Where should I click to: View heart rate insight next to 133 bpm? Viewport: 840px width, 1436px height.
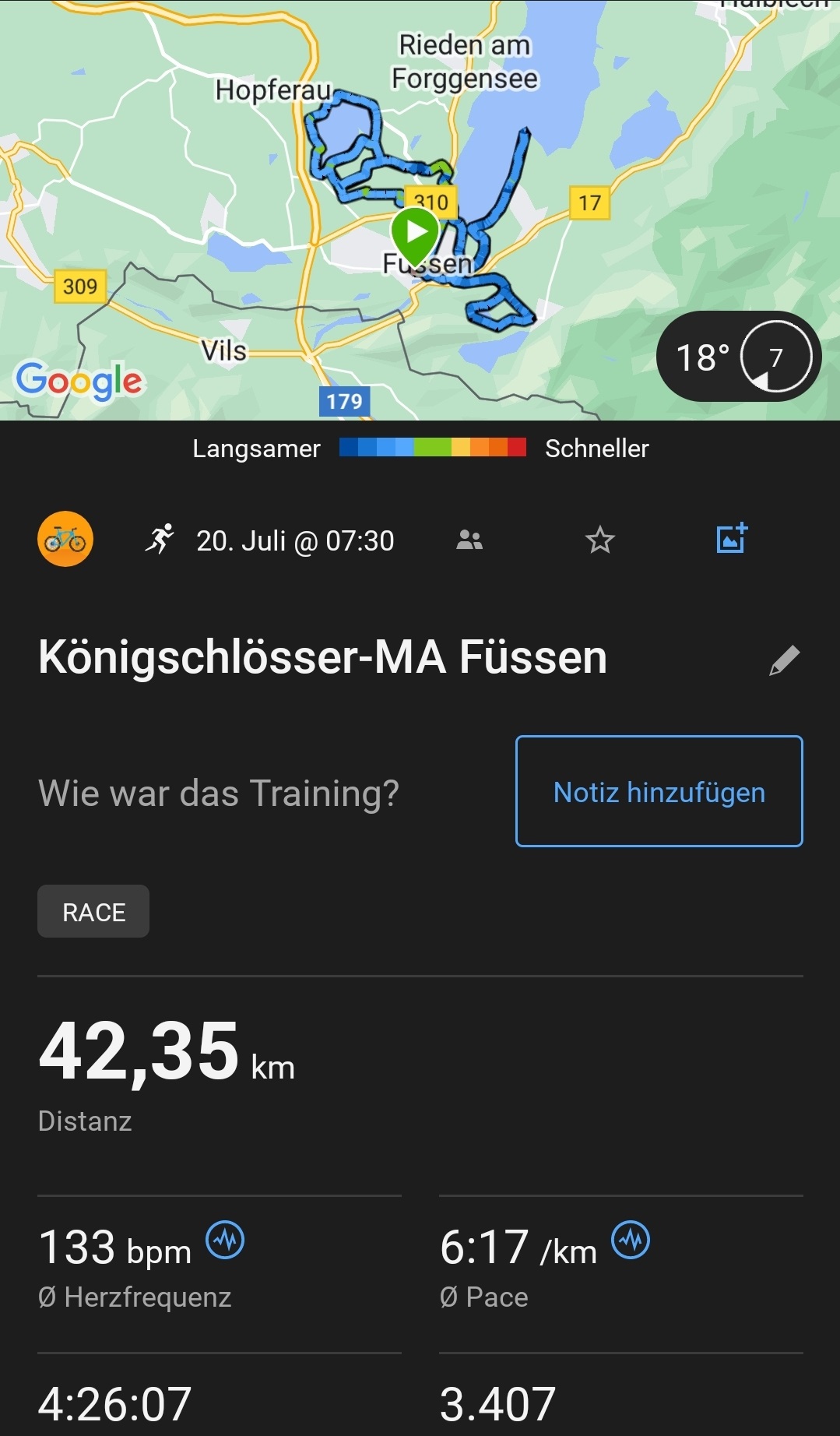pos(225,1240)
